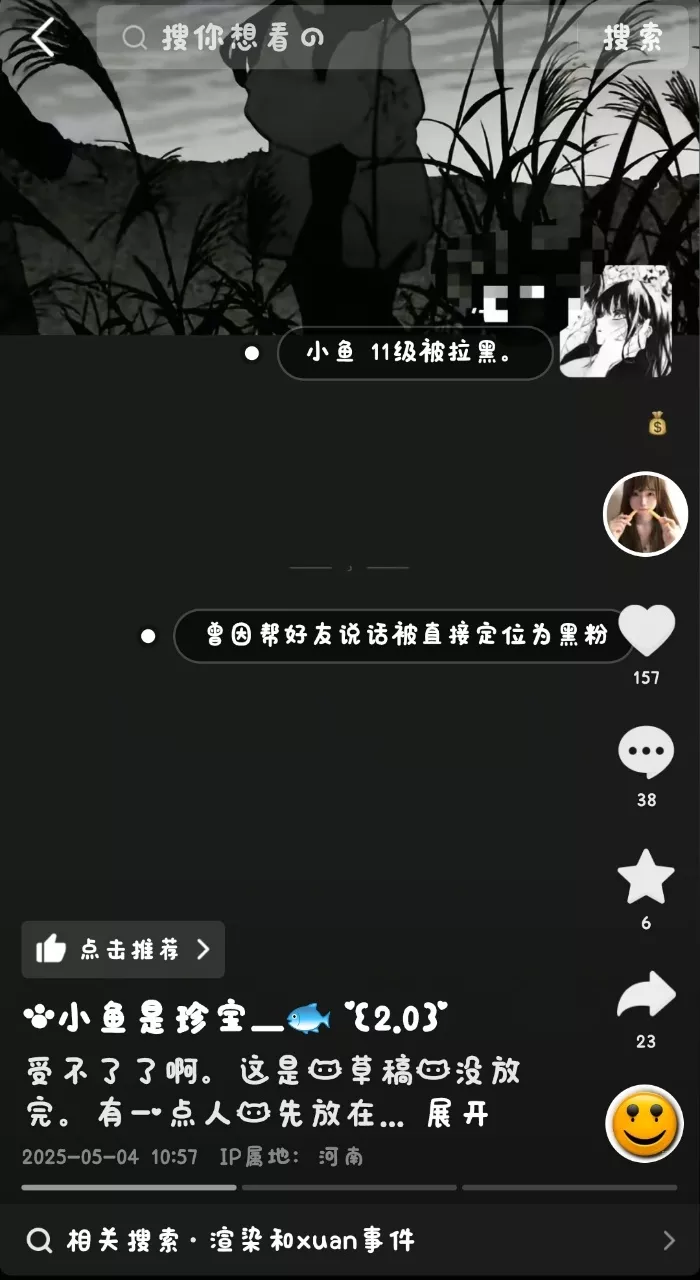Open the comments bubble icon
Screen dimensions: 700x1280
coord(646,752)
